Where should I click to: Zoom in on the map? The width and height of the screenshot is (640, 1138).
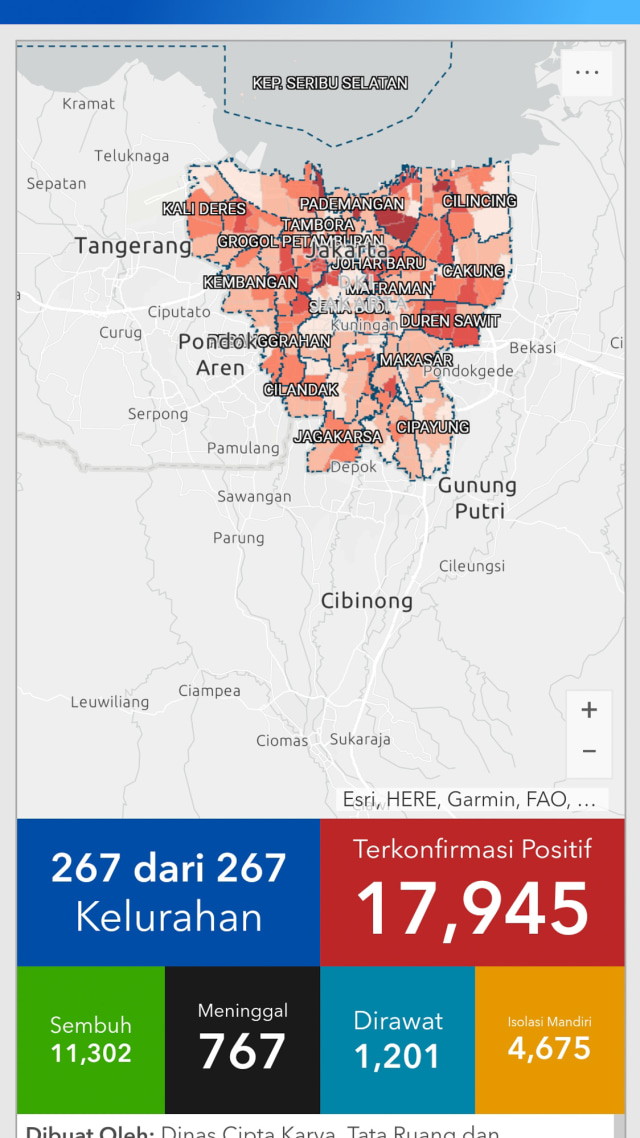pos(589,710)
